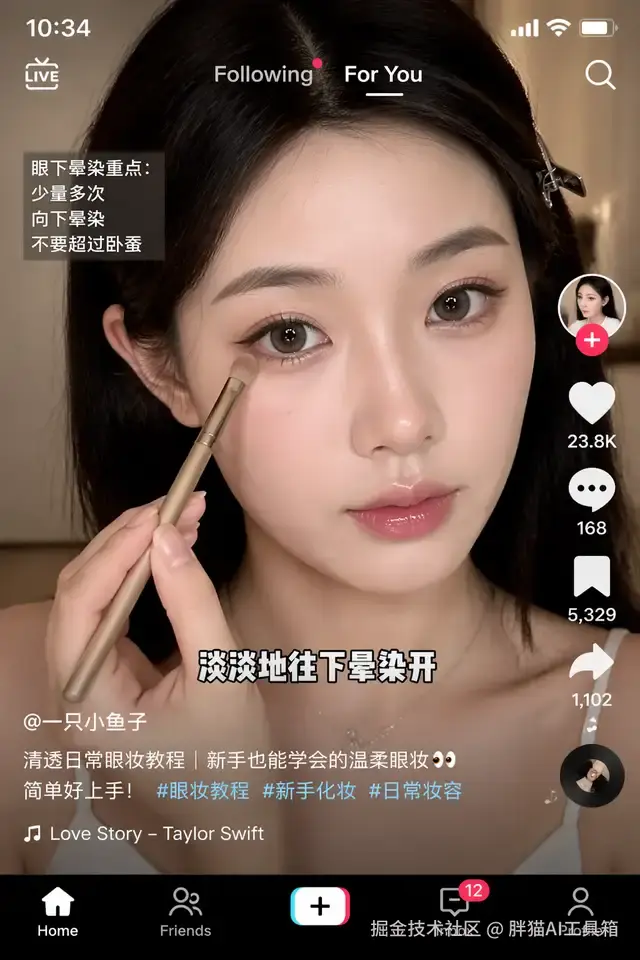The image size is (640, 960).
Task: Follow creator via the red plus badge
Action: coord(592,341)
